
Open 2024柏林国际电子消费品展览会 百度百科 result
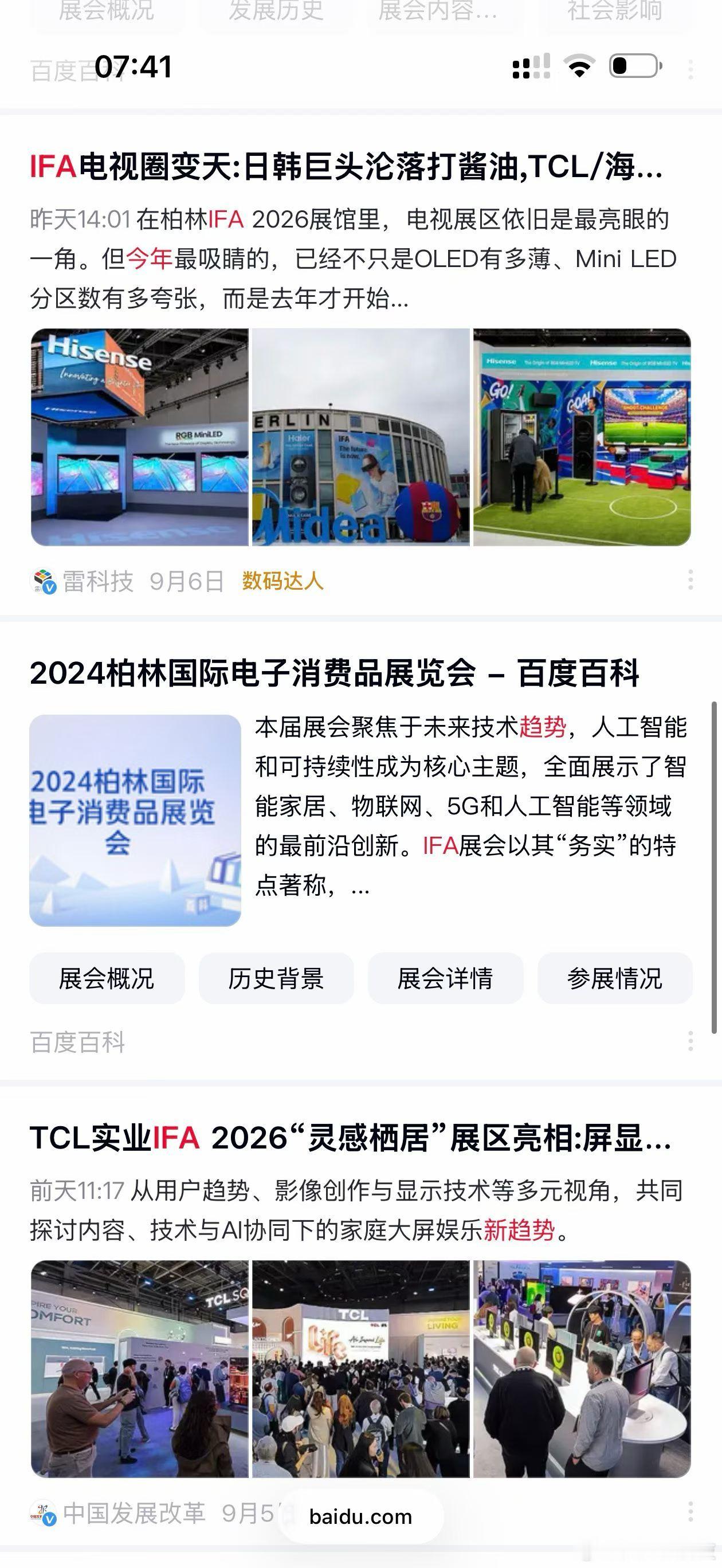click(x=334, y=673)
